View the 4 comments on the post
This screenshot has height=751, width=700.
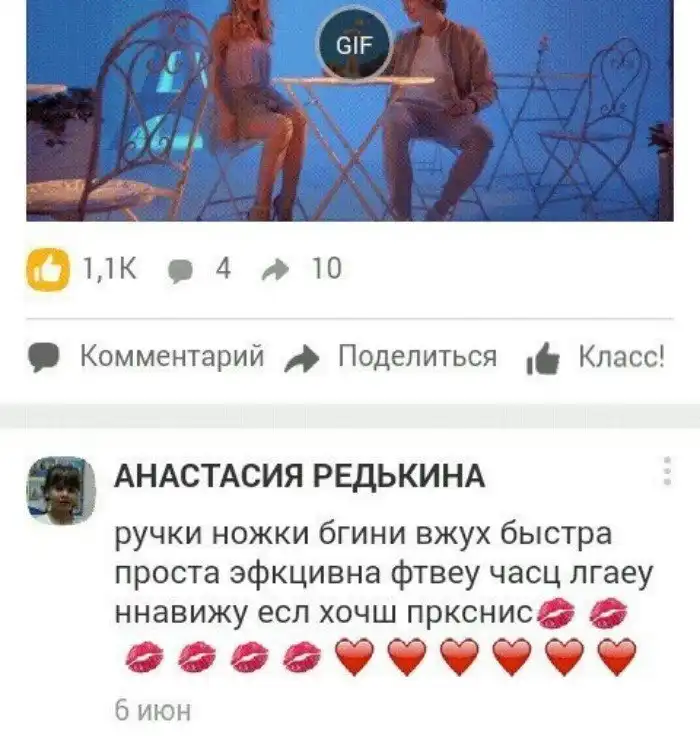[200, 269]
